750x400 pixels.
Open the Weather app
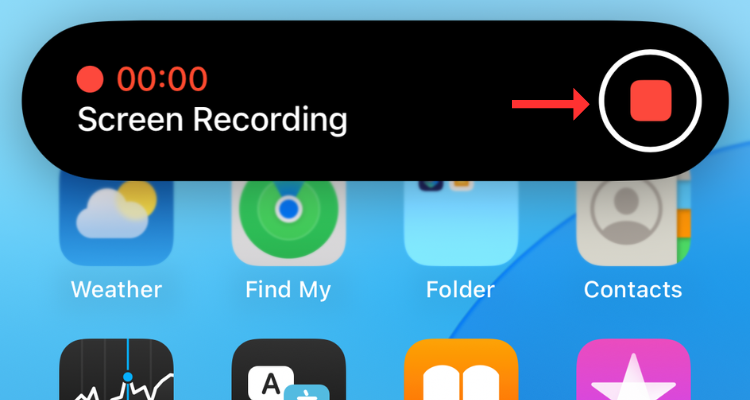[x=116, y=225]
